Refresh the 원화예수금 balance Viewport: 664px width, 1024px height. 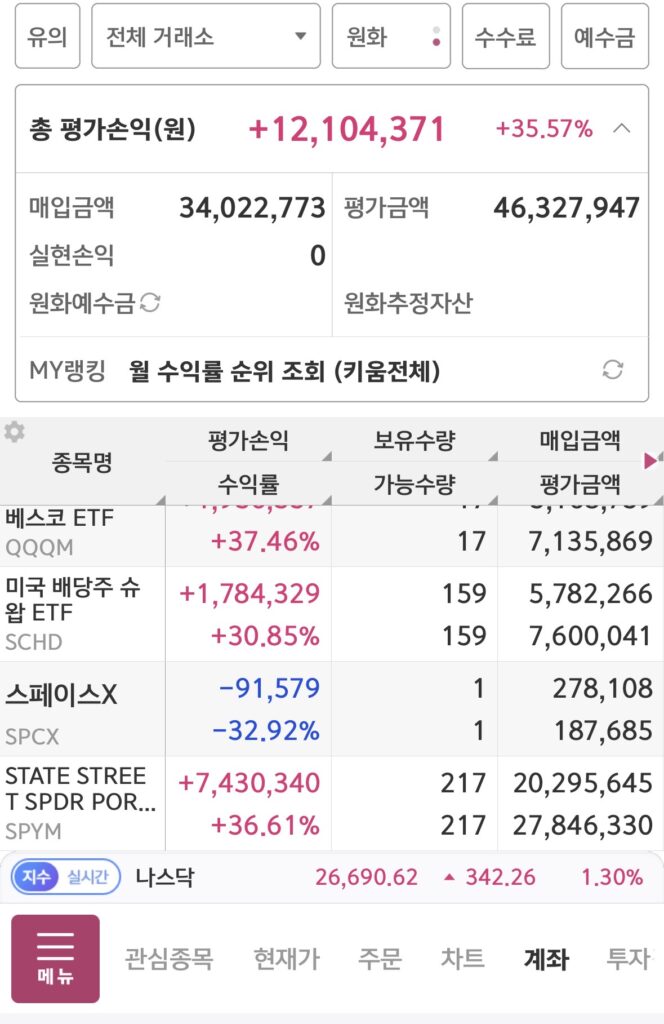[x=150, y=303]
